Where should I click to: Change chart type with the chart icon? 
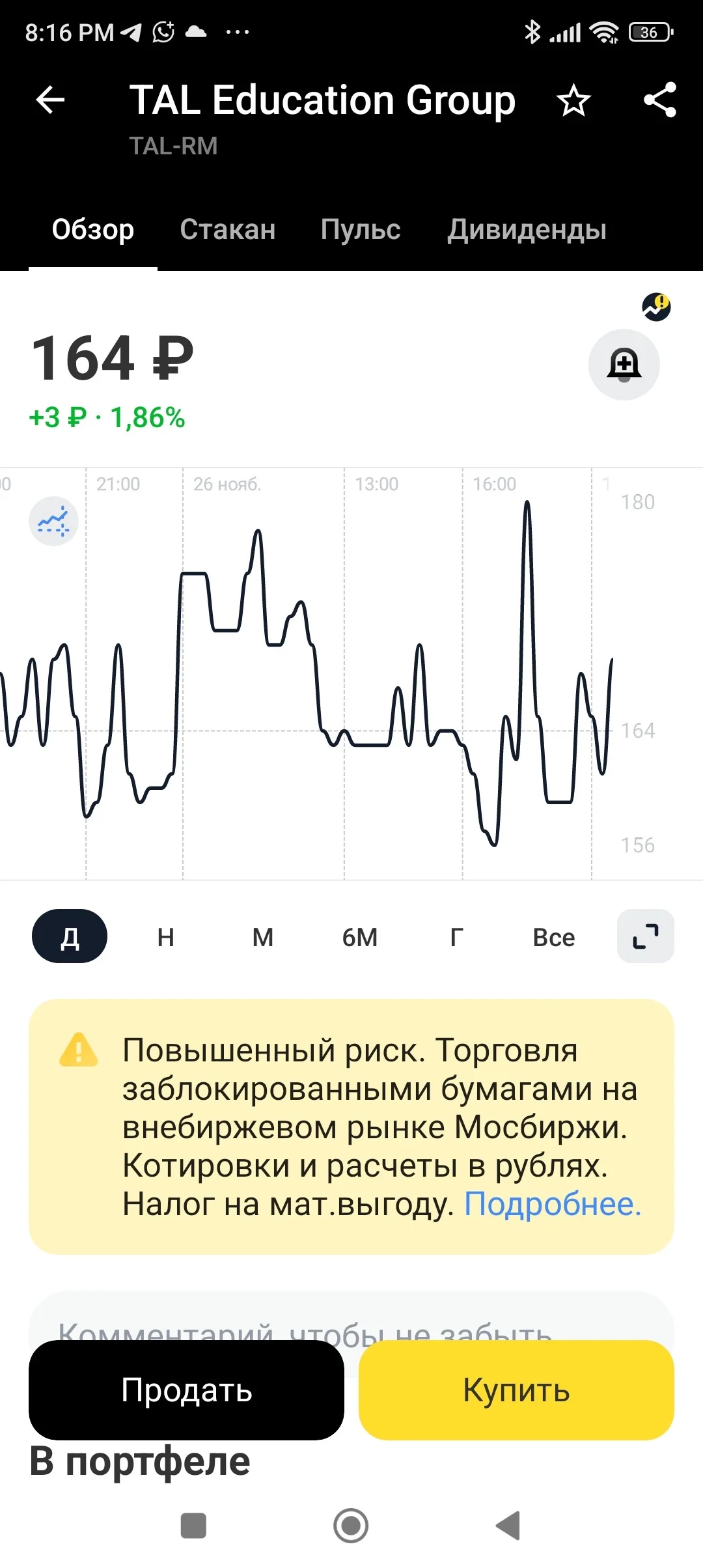click(53, 521)
